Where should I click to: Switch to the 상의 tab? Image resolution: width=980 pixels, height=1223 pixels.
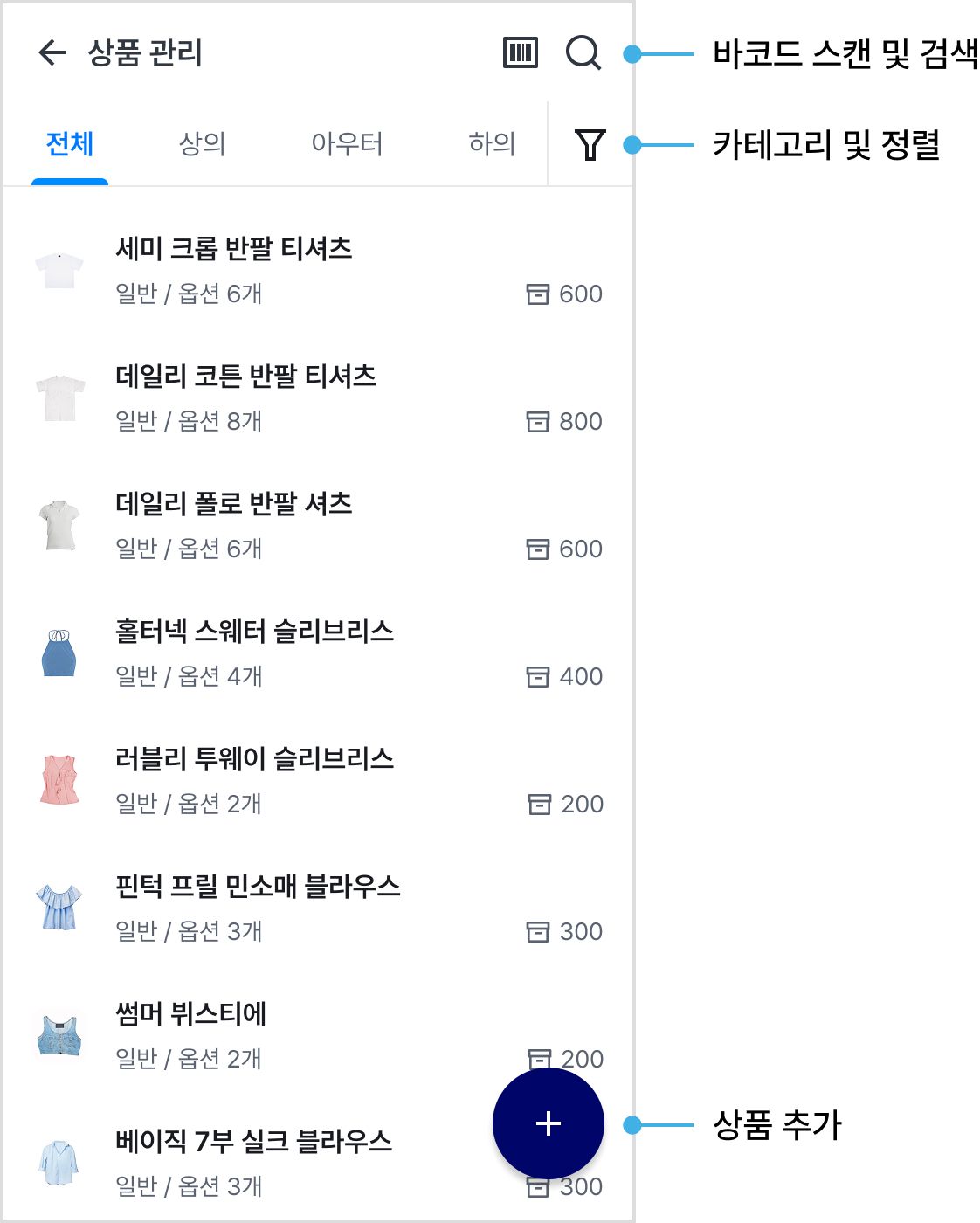click(x=202, y=144)
